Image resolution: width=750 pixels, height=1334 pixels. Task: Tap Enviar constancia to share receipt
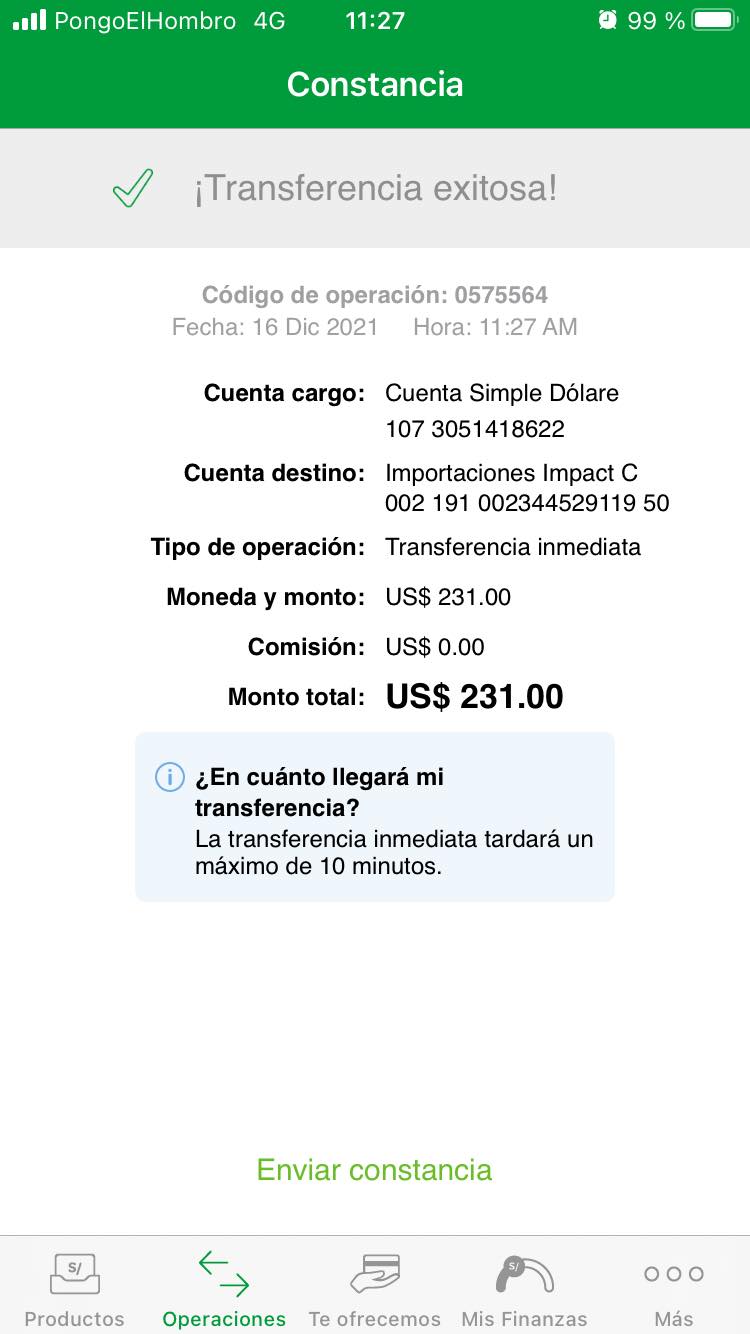pos(374,1169)
